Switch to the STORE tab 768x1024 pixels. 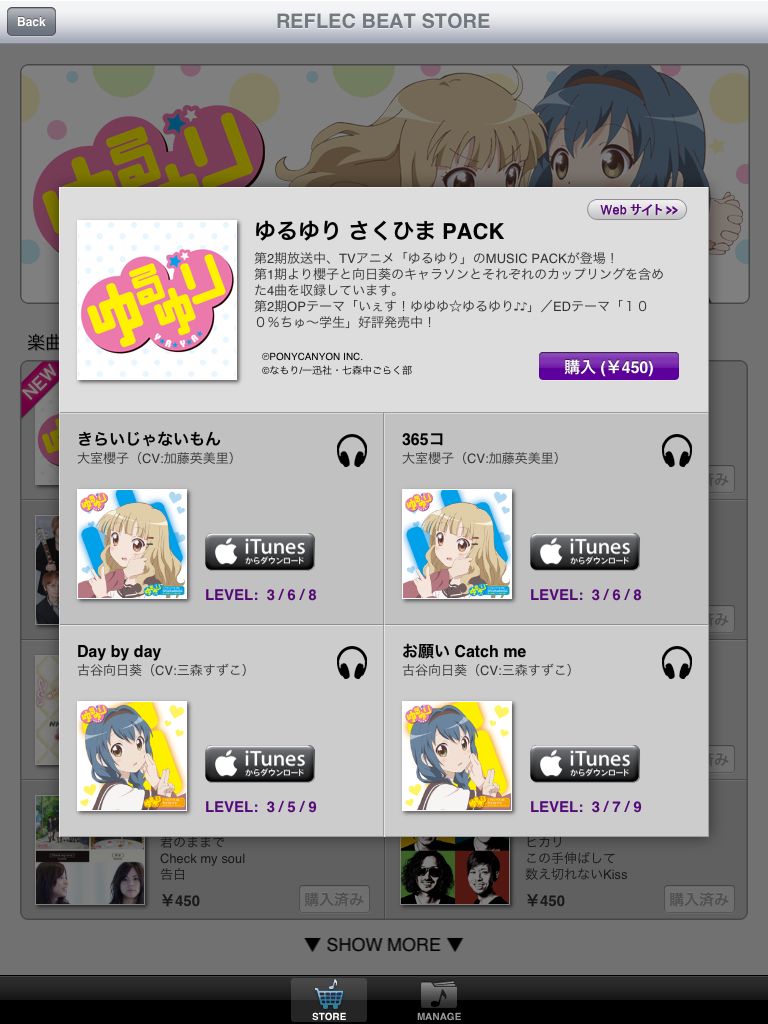point(329,1000)
